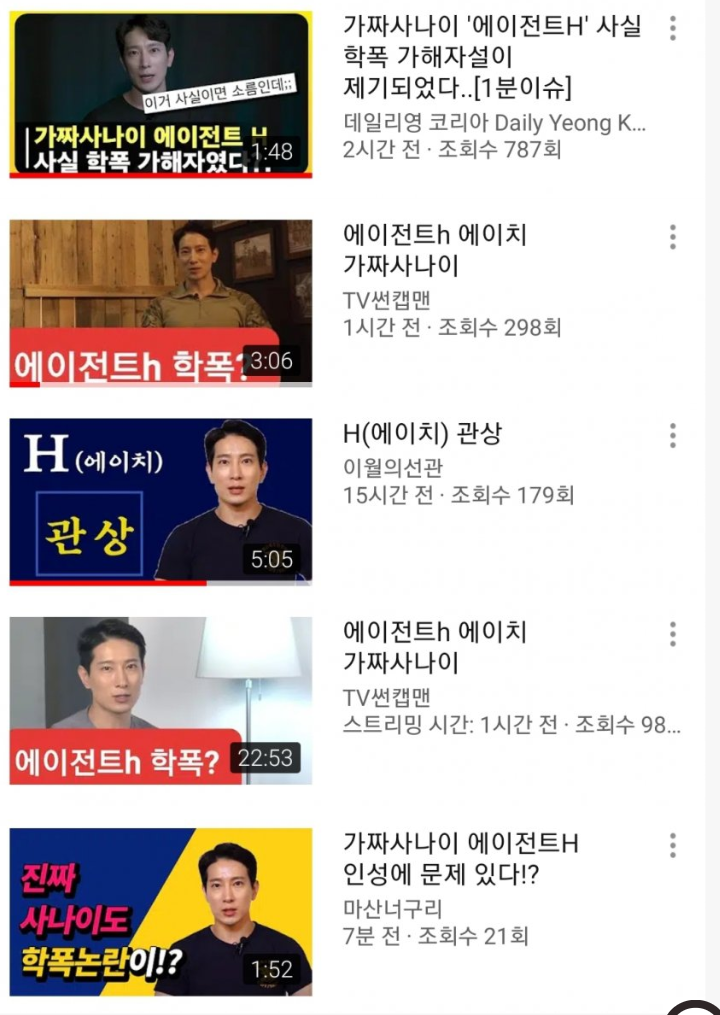Open overflow menu for the 데일리영 코리아 video
The image size is (720, 1015).
[x=673, y=28]
